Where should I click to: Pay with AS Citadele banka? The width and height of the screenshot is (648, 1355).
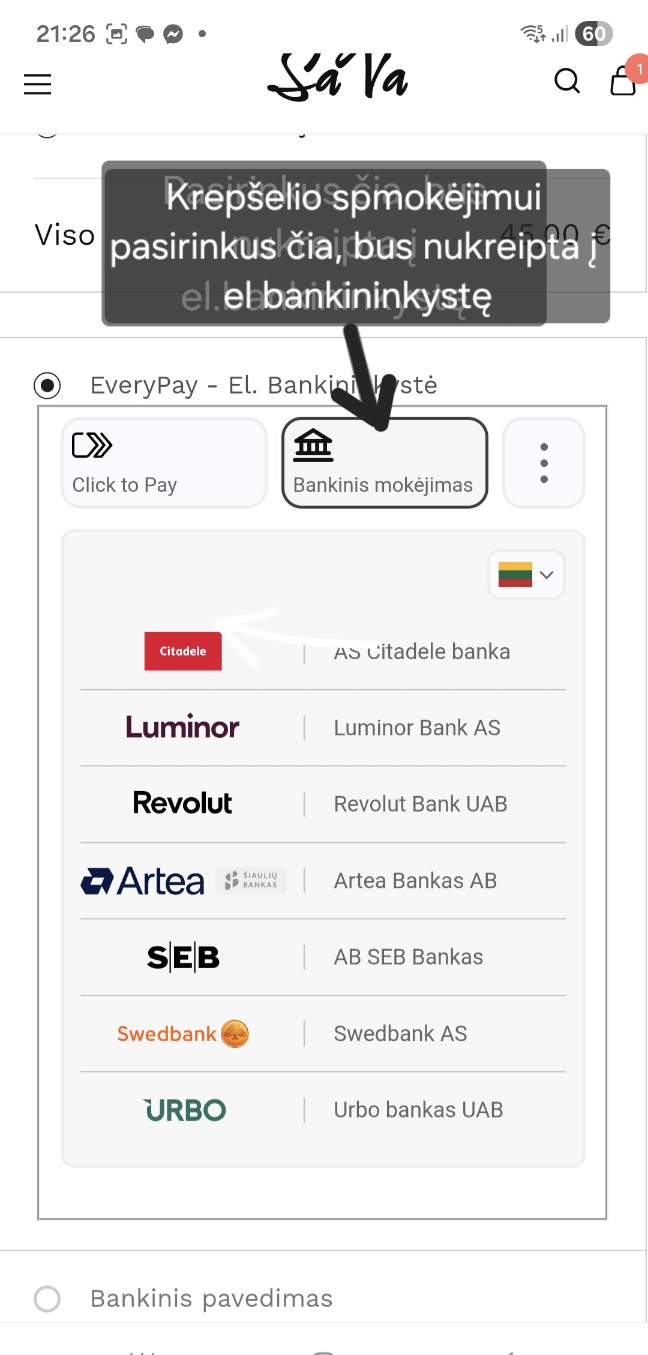click(322, 652)
